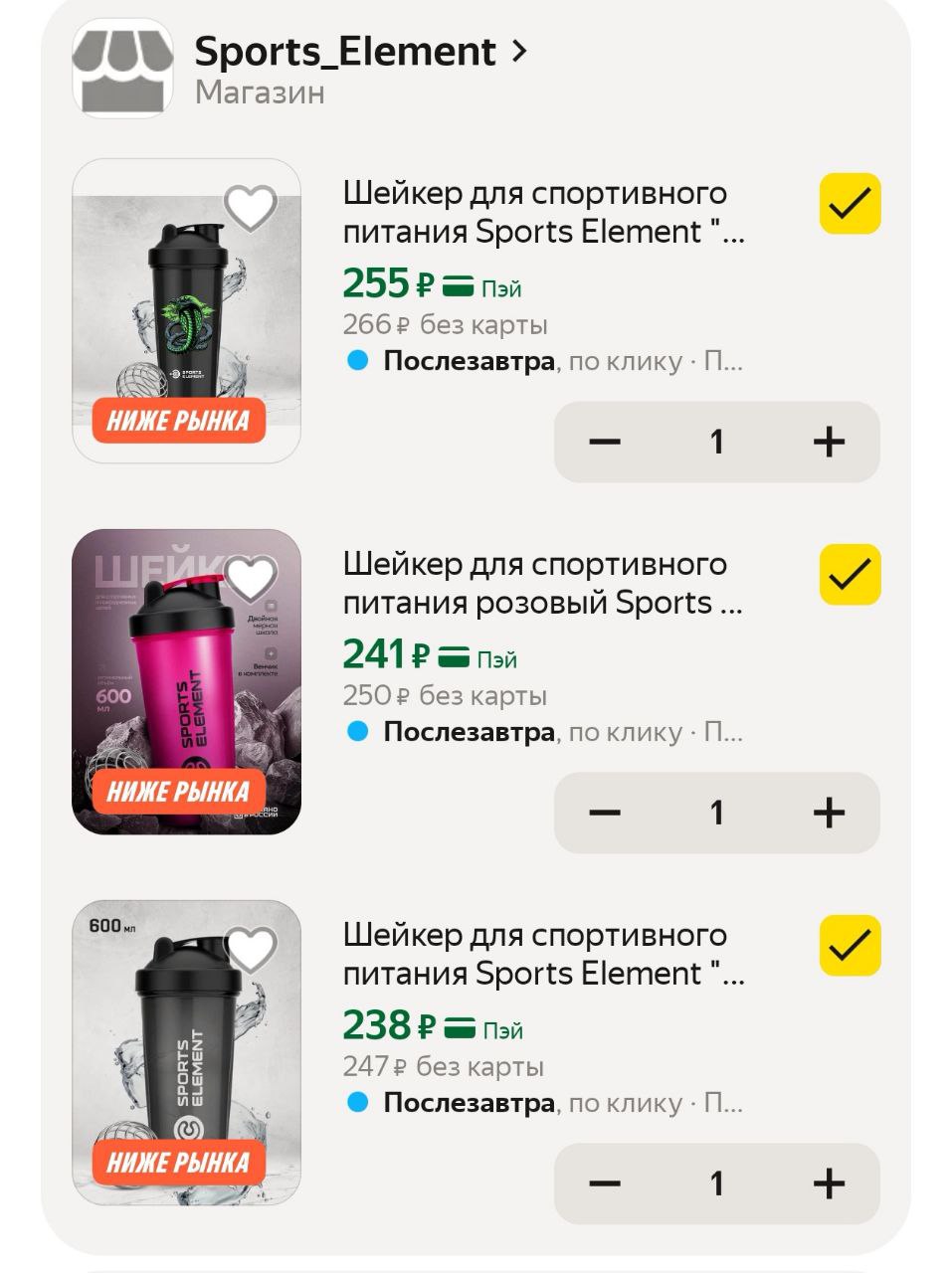Tap plus for the 238 ₽ shaker
Image resolution: width=952 pixels, height=1273 pixels.
pyautogui.click(x=829, y=1183)
